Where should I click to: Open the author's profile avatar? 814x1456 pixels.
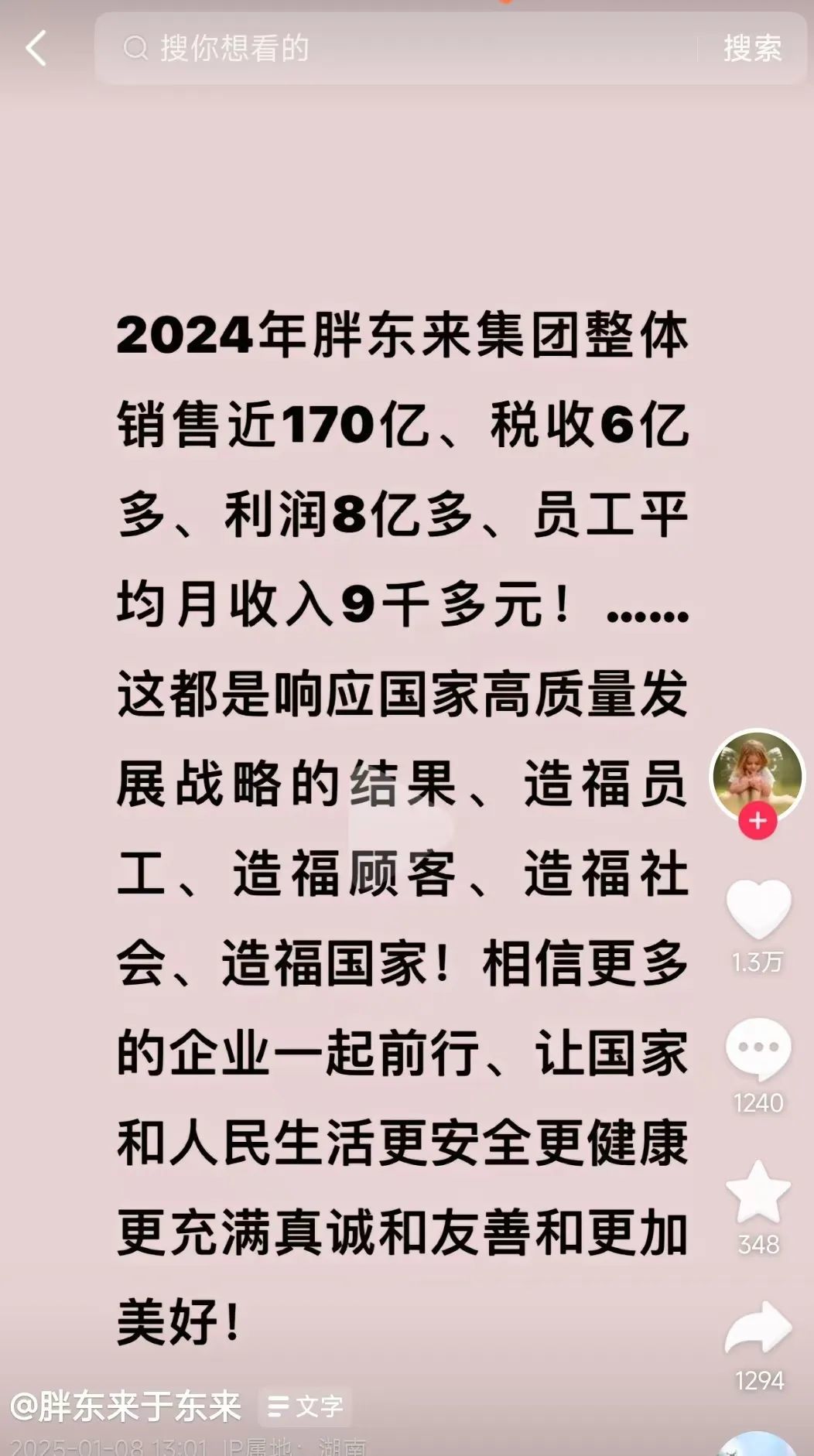(758, 774)
